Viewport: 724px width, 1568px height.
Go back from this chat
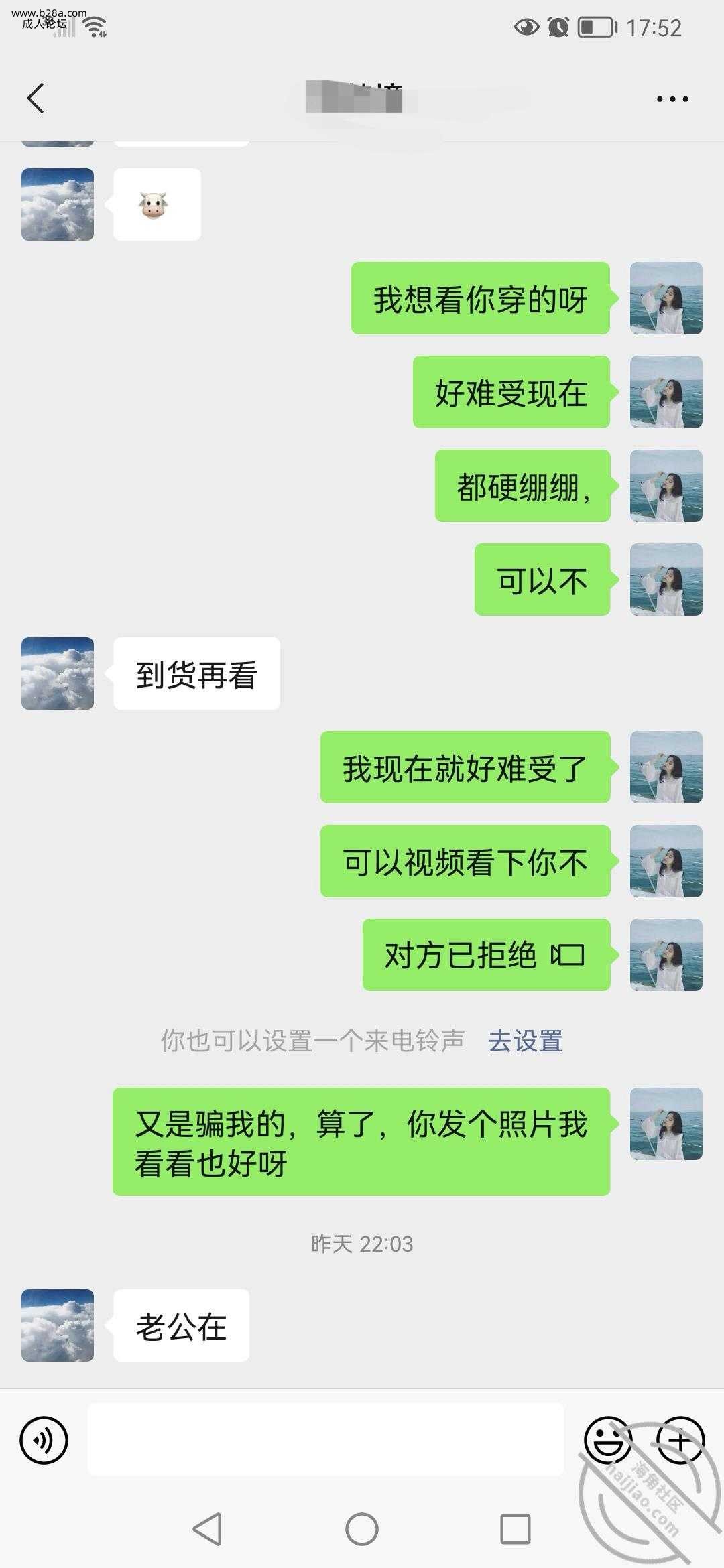click(36, 99)
